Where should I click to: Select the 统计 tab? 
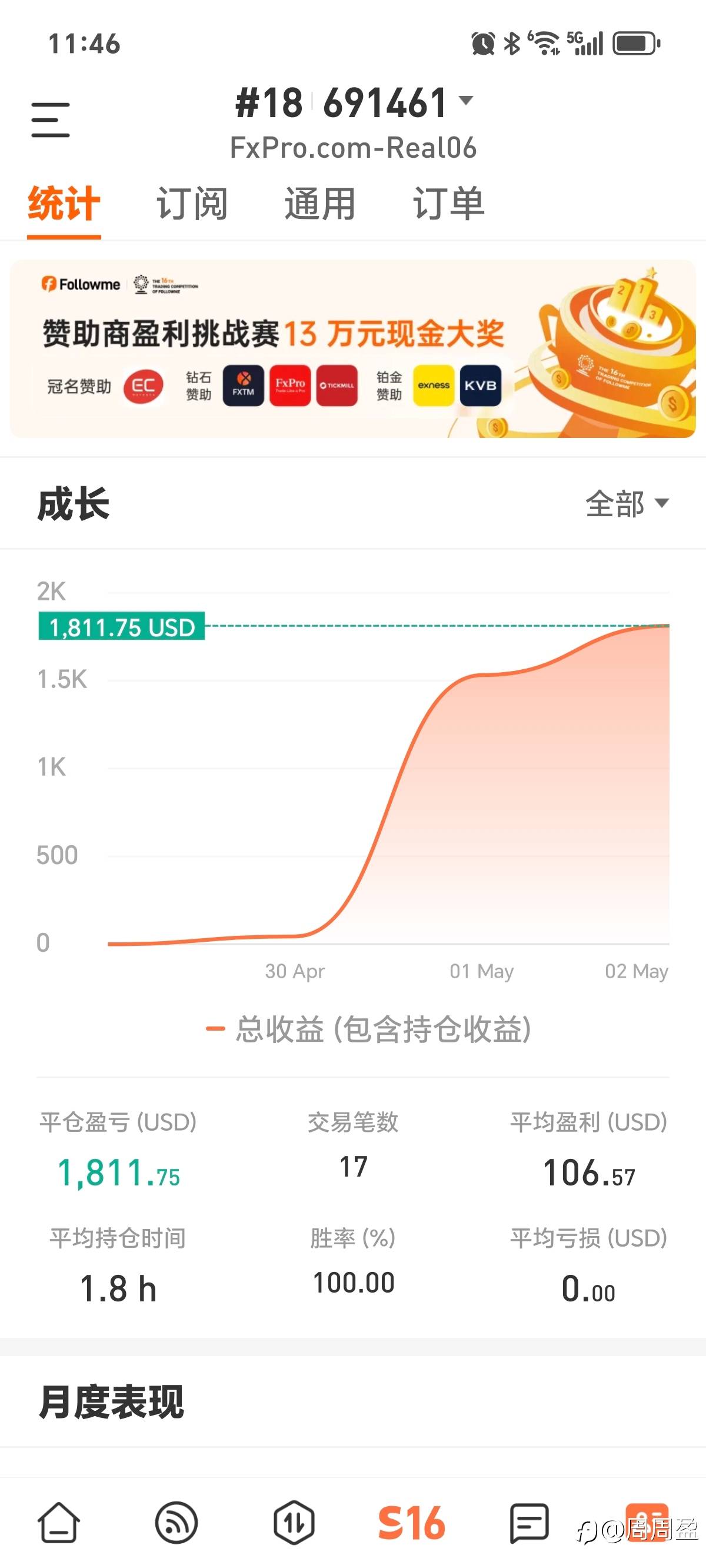point(64,203)
